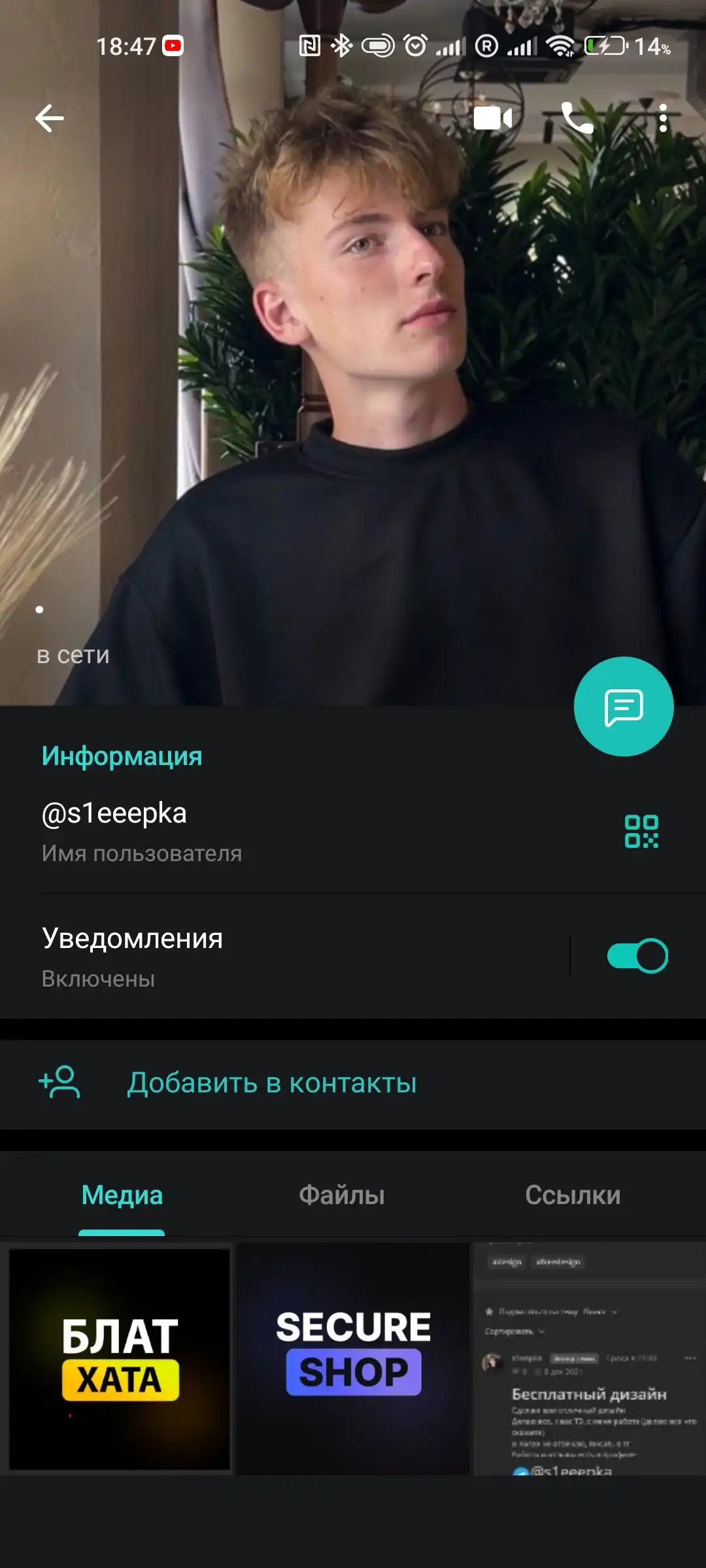The height and width of the screenshot is (1568, 706).
Task: Switch to the Файлы tab
Action: point(341,1195)
